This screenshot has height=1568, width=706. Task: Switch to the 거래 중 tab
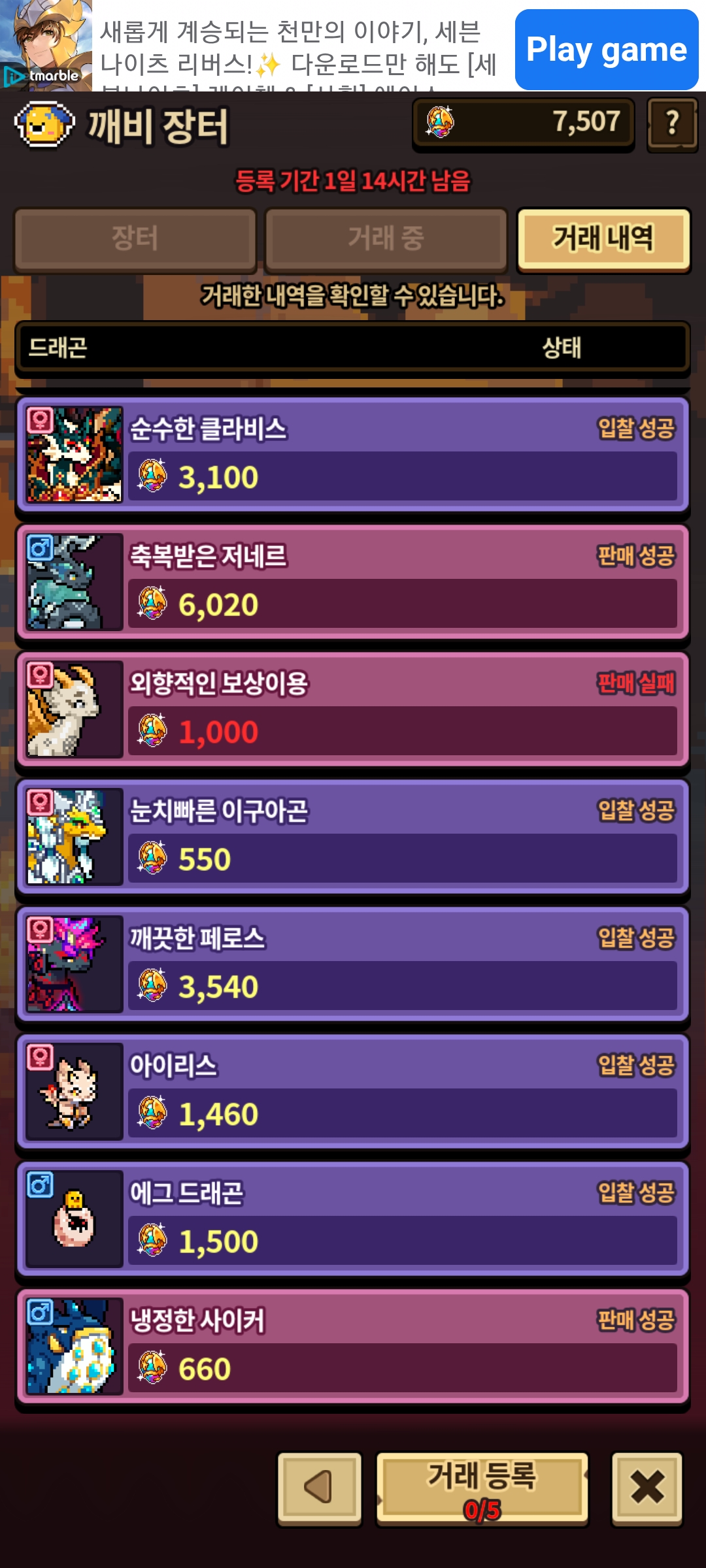coord(386,239)
